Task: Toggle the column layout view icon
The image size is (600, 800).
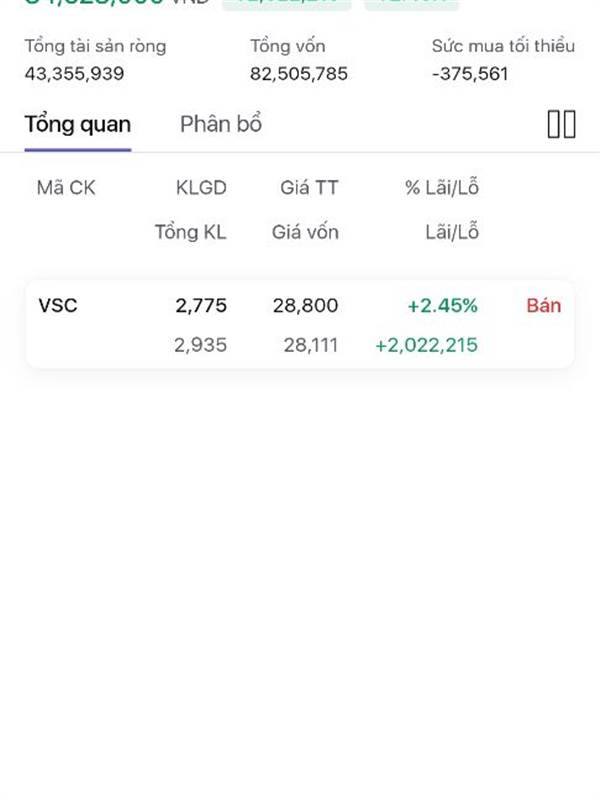Action: (561, 124)
